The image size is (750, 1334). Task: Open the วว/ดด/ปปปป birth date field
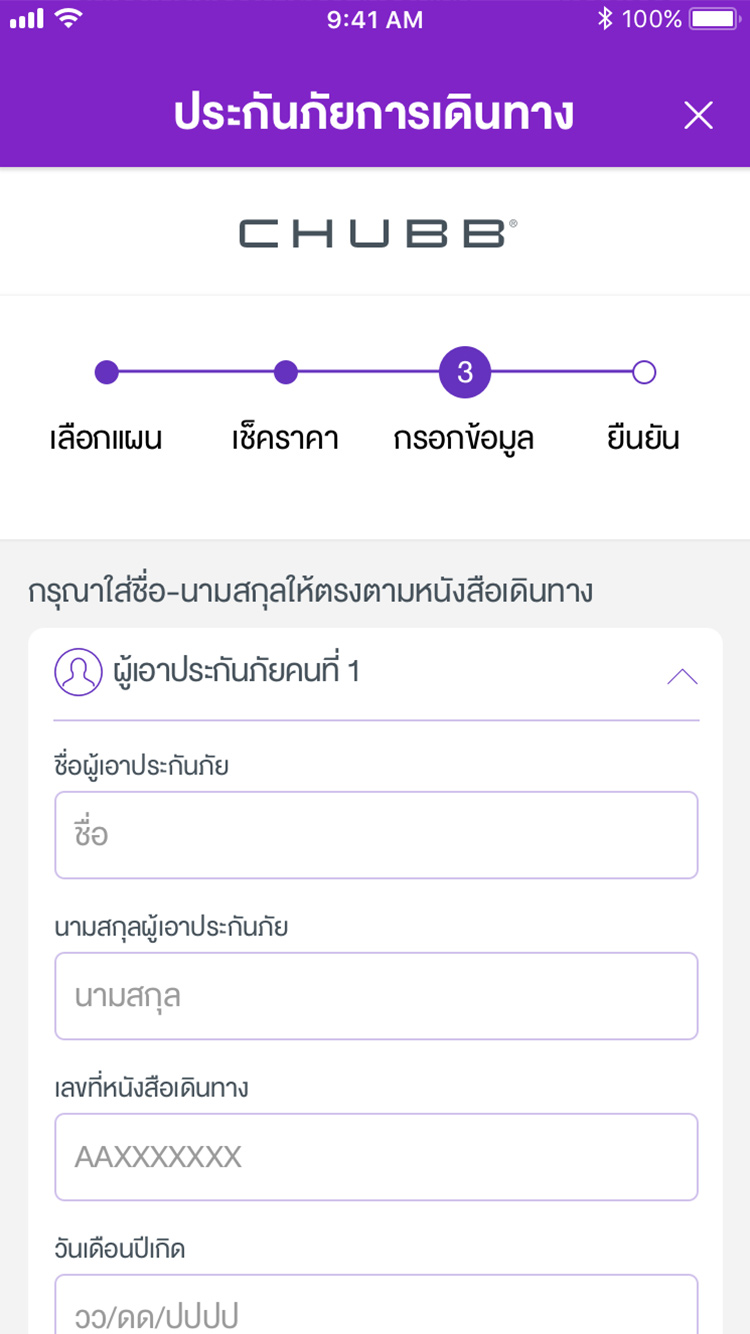(x=376, y=1304)
